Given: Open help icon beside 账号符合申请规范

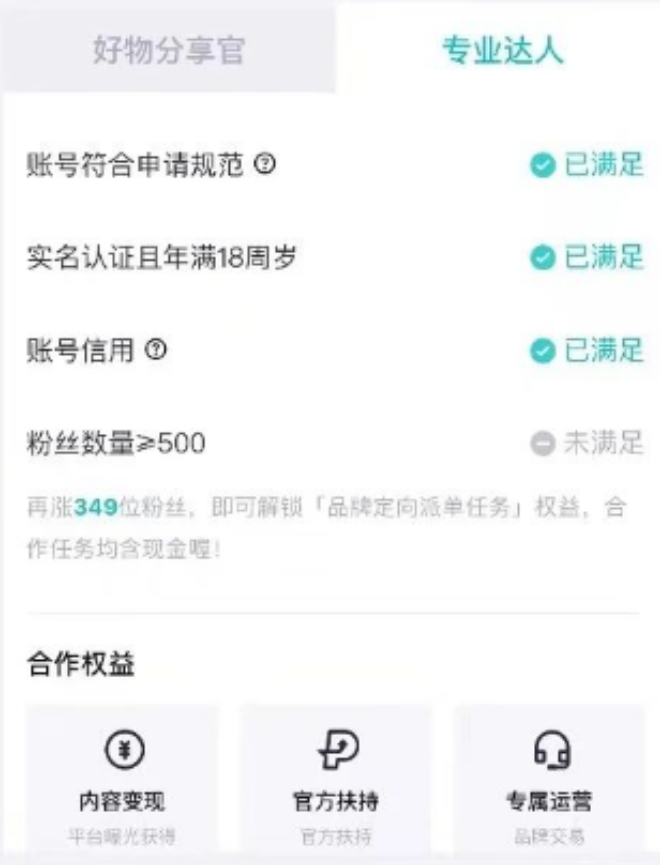Looking at the screenshot, I should 264,165.
